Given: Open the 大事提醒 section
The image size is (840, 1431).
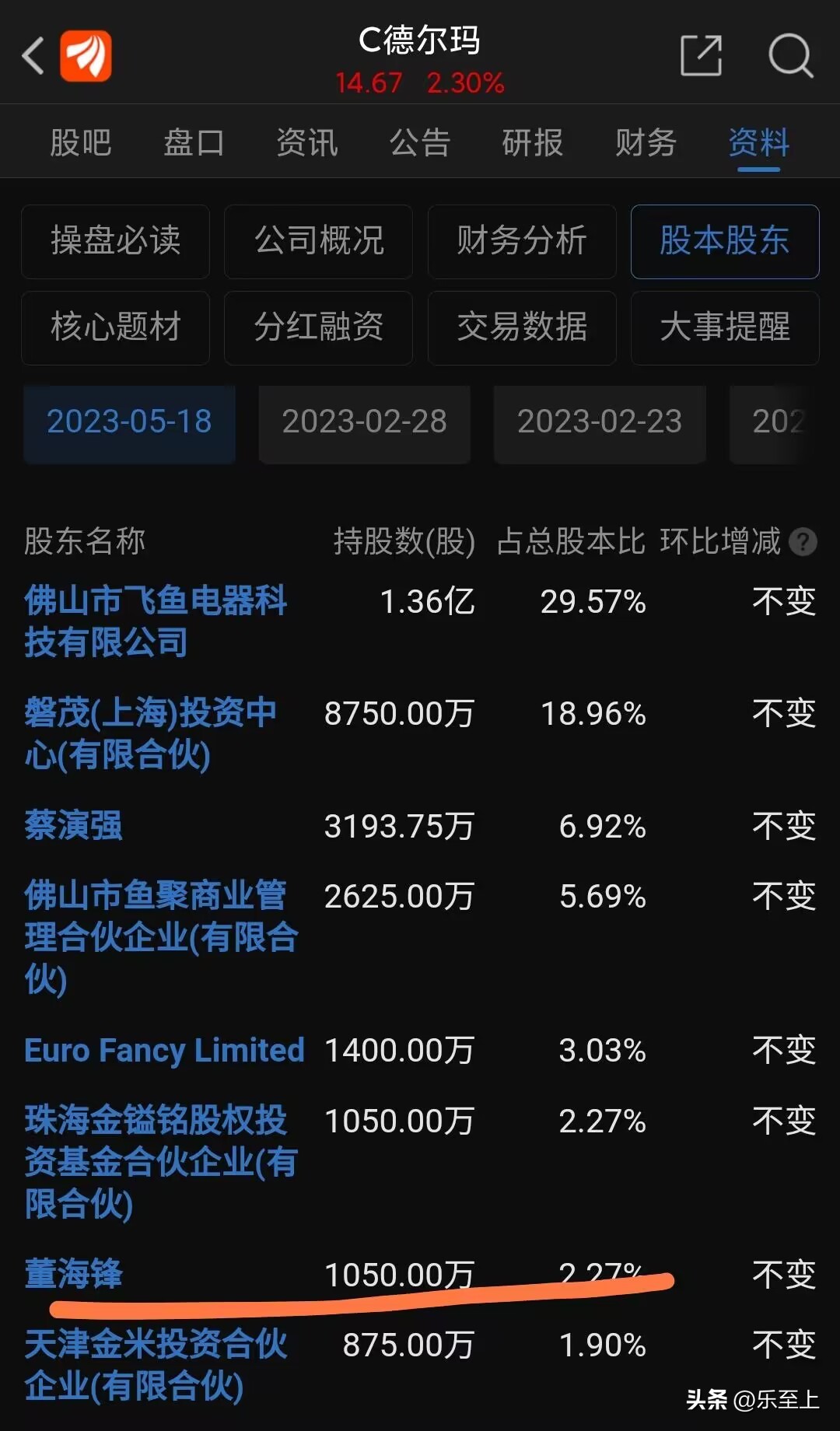Looking at the screenshot, I should [x=724, y=328].
